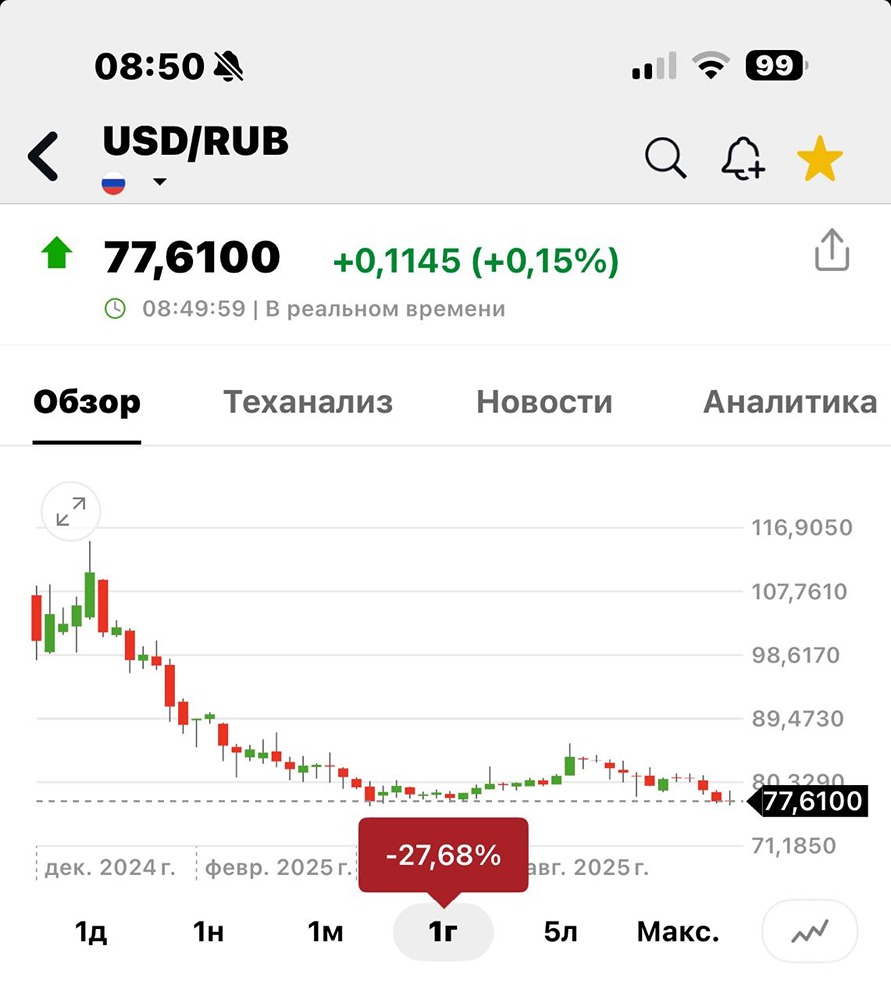
Task: Toggle the 5л timeframe
Action: [560, 930]
